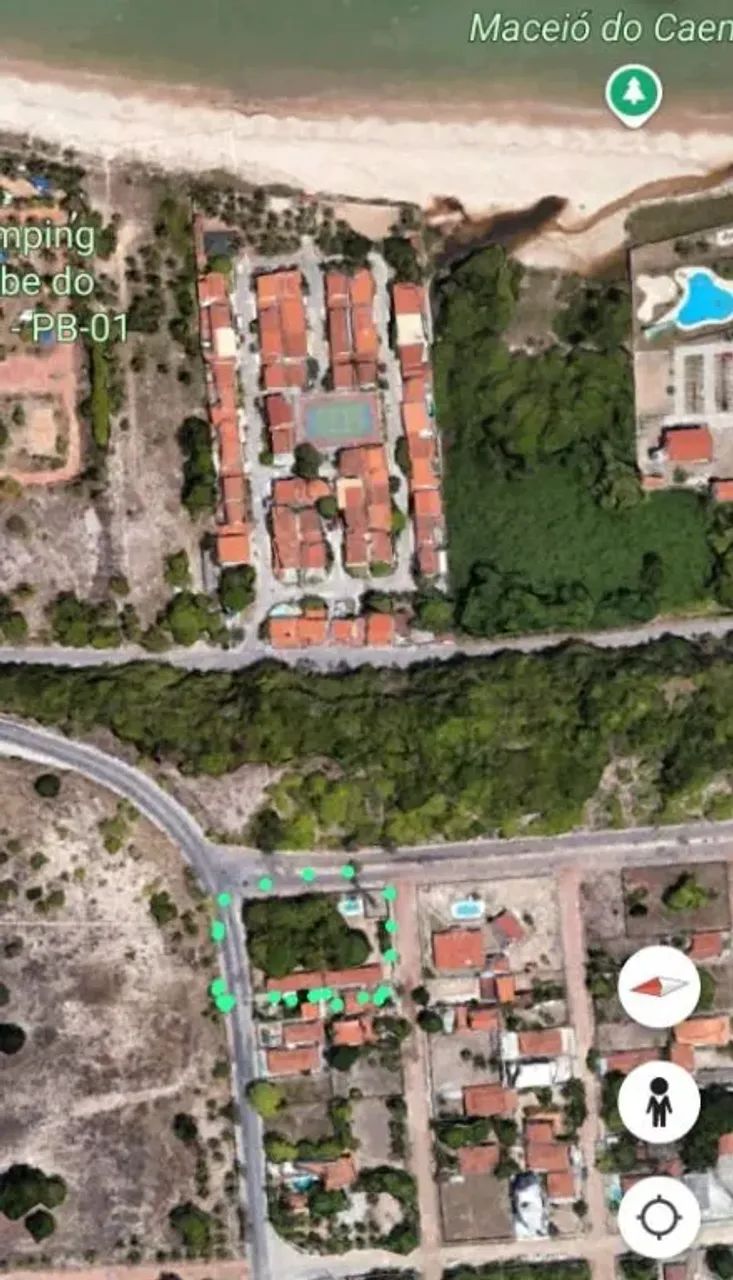This screenshot has height=1280, width=733.
Task: Expand details for the Maceió do Caenga label
Action: click(x=598, y=27)
